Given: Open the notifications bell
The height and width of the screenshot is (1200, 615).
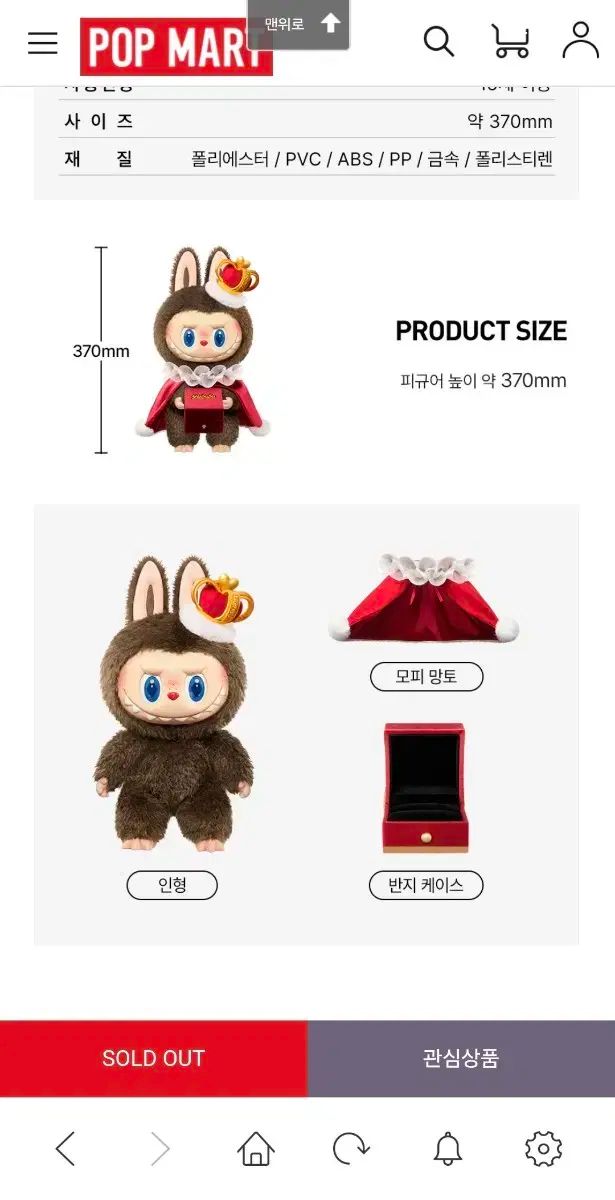Looking at the screenshot, I should [x=447, y=1148].
